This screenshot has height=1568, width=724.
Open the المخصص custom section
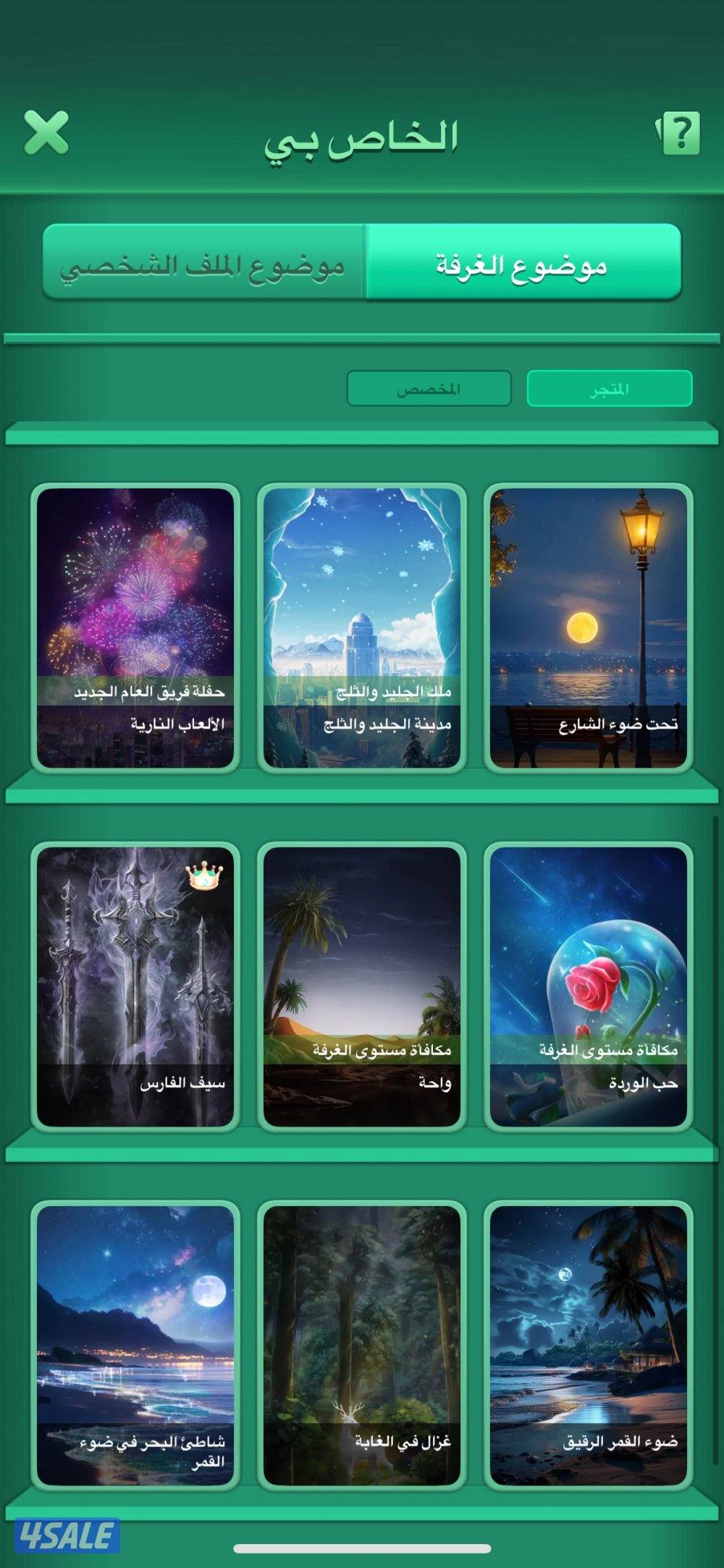(x=431, y=389)
